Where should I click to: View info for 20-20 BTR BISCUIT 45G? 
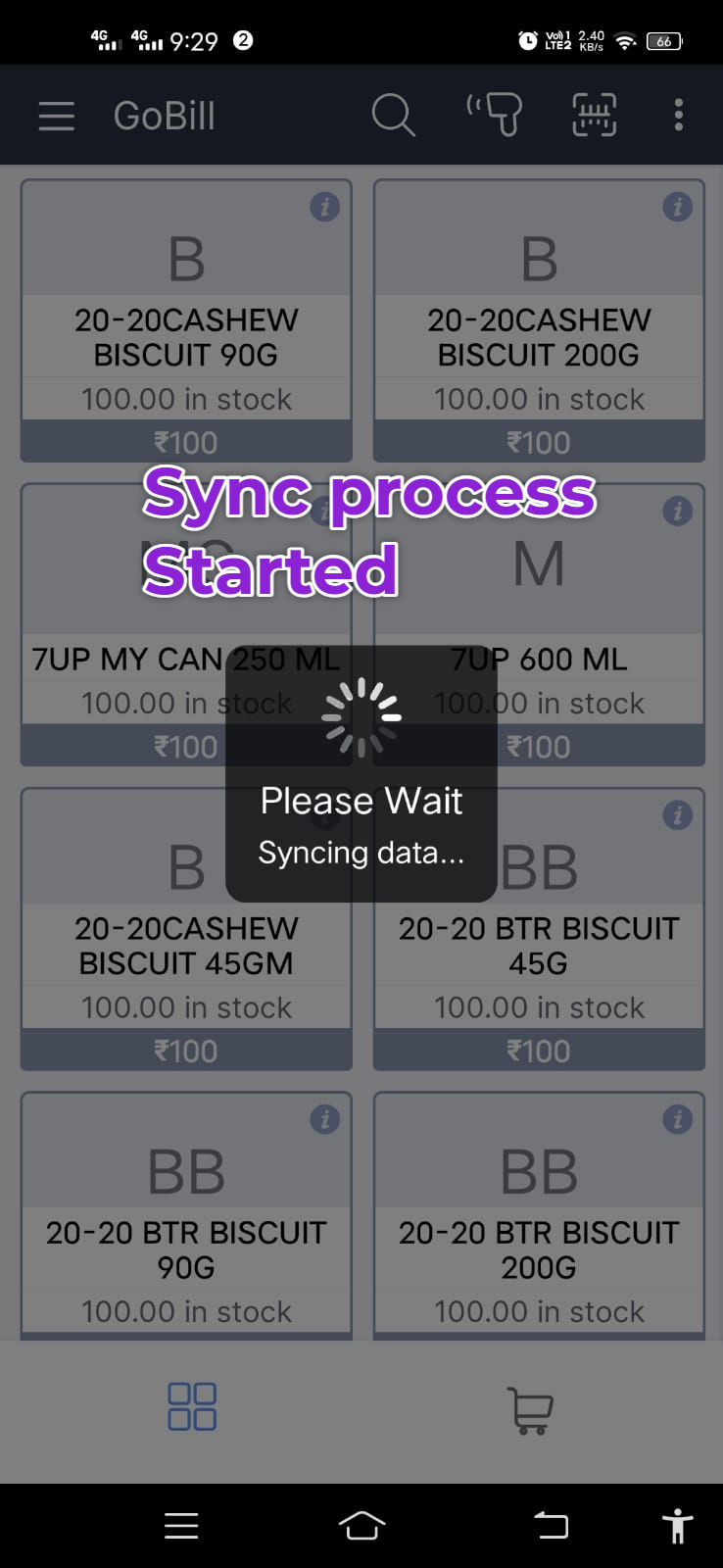(x=677, y=815)
